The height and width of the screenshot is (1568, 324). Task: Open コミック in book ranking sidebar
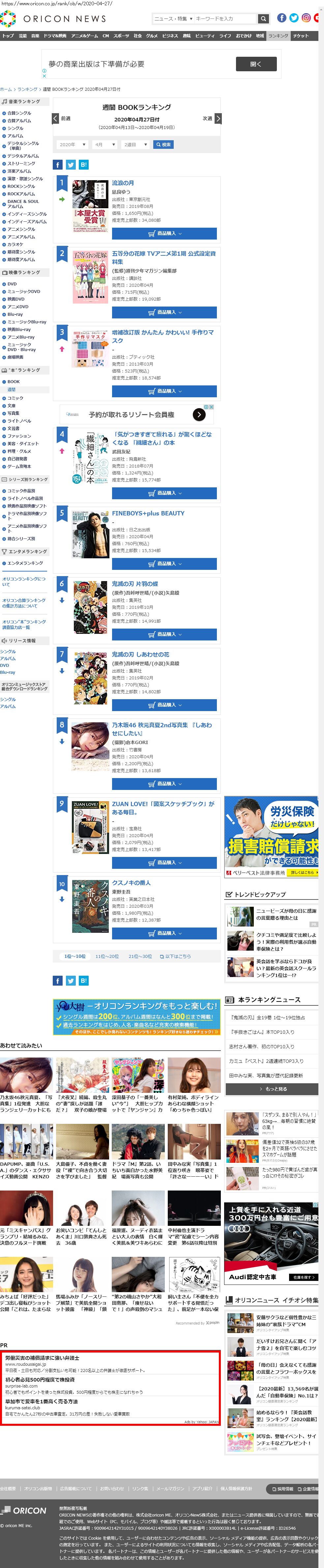click(x=15, y=398)
